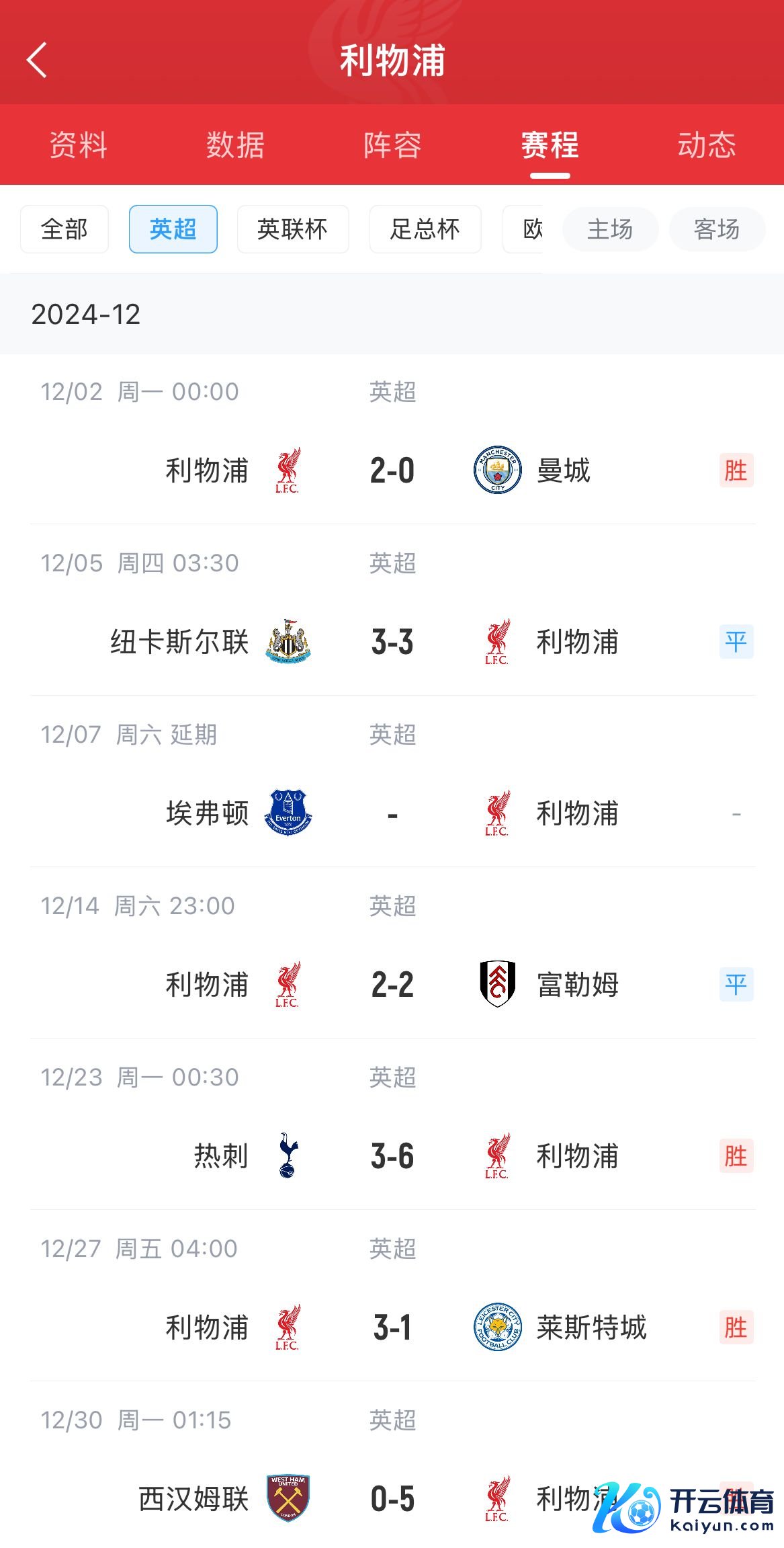Image resolution: width=784 pixels, height=1548 pixels.
Task: Show only 主场 matches
Action: tap(610, 229)
